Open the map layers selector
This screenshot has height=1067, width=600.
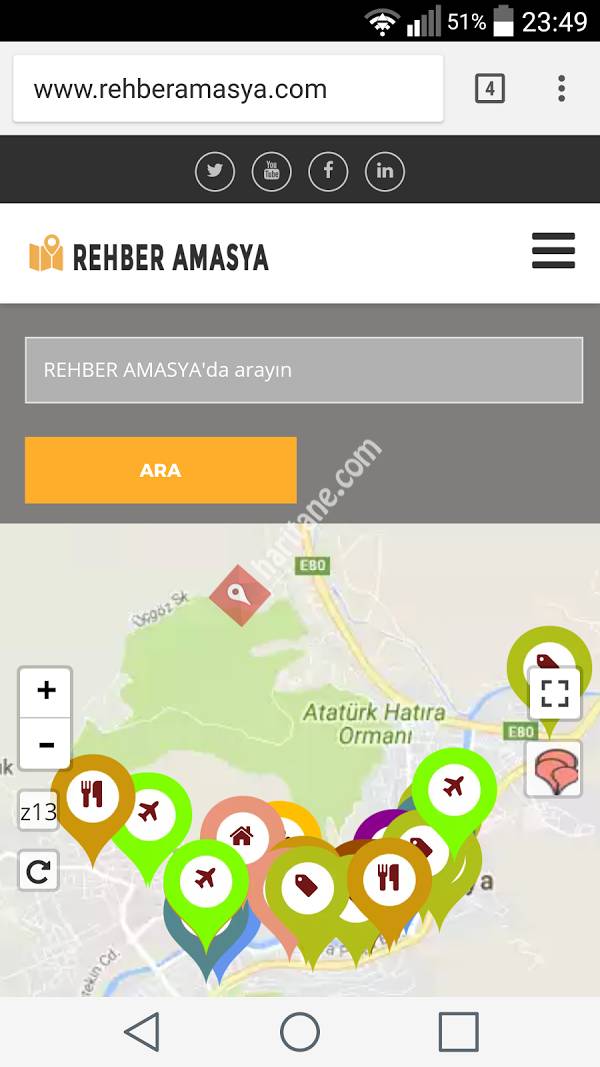pos(553,769)
